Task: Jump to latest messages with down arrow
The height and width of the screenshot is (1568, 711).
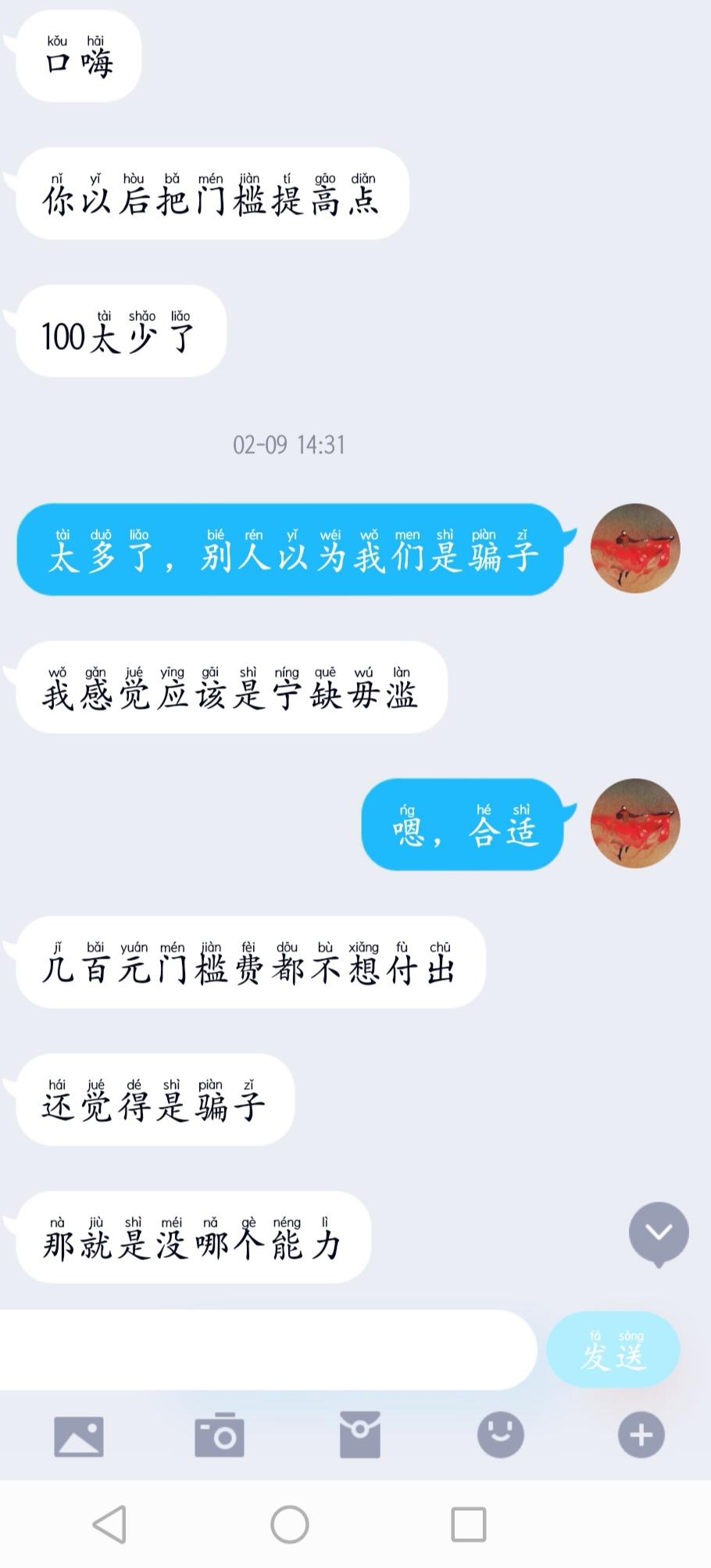Action: (x=659, y=1233)
